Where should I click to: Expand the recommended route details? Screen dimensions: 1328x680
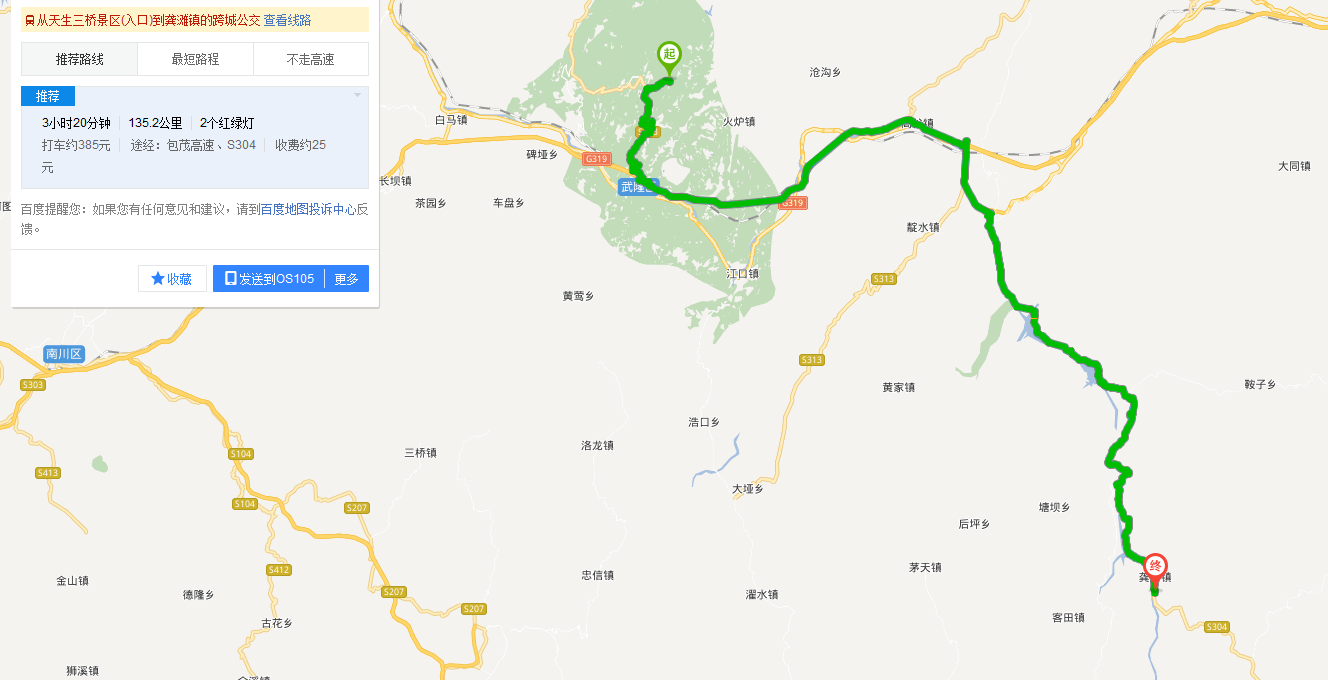coord(357,96)
